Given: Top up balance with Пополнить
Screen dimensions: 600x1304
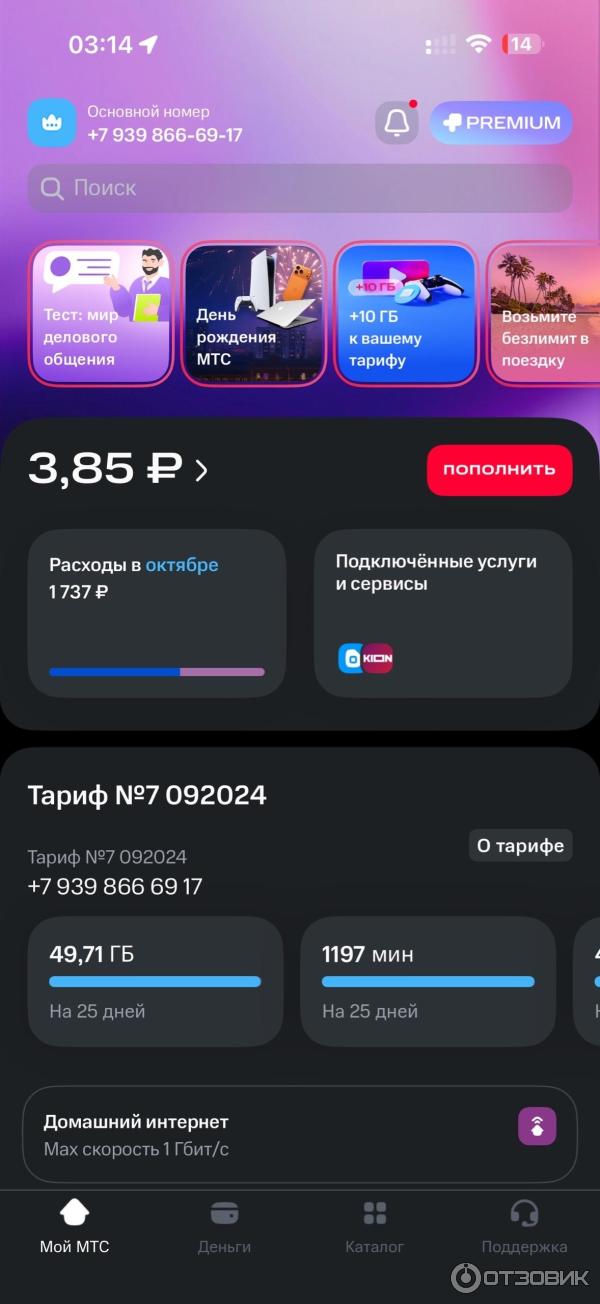Looking at the screenshot, I should 499,470.
